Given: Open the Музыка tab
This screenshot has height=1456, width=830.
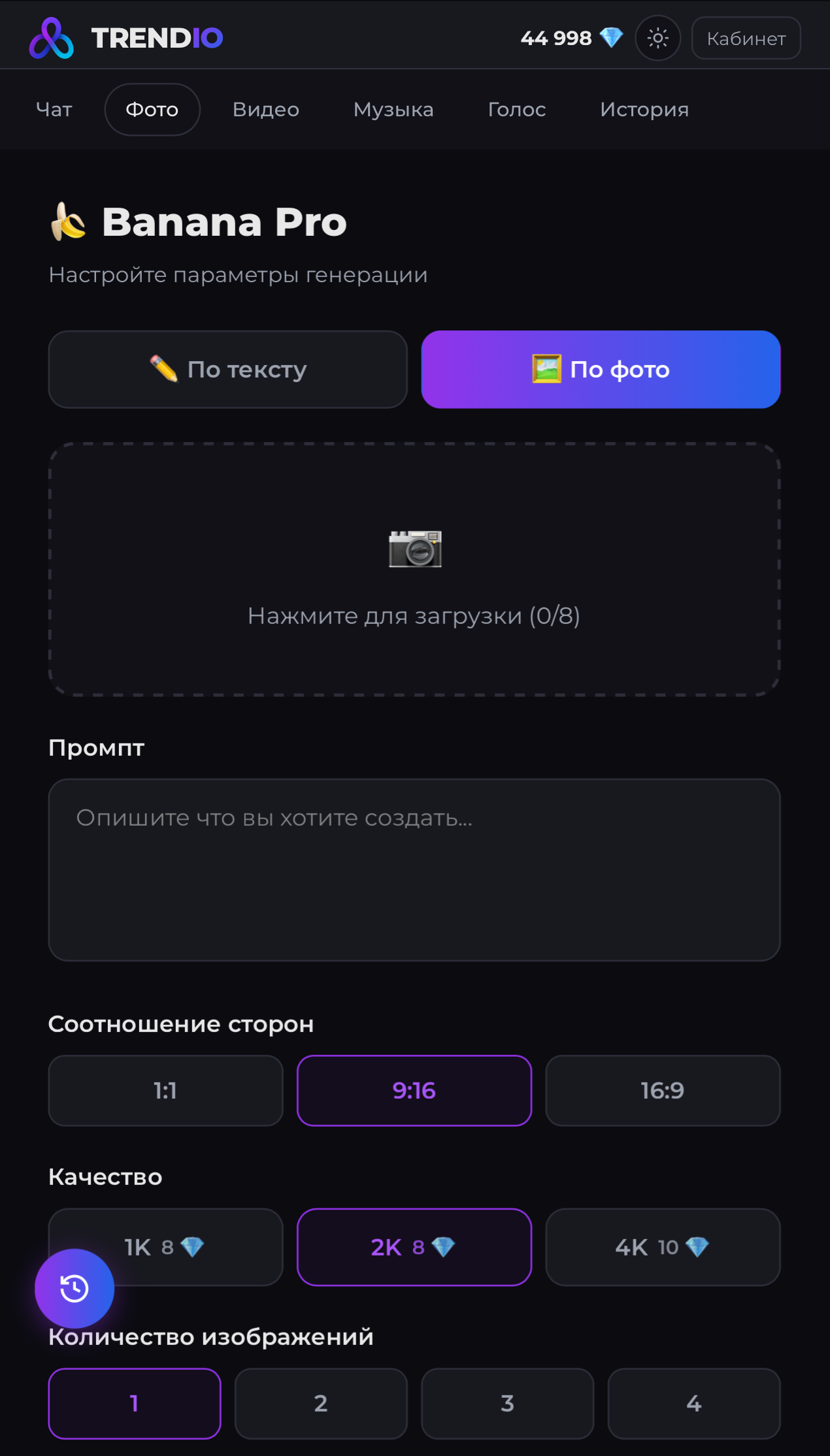Looking at the screenshot, I should [393, 110].
